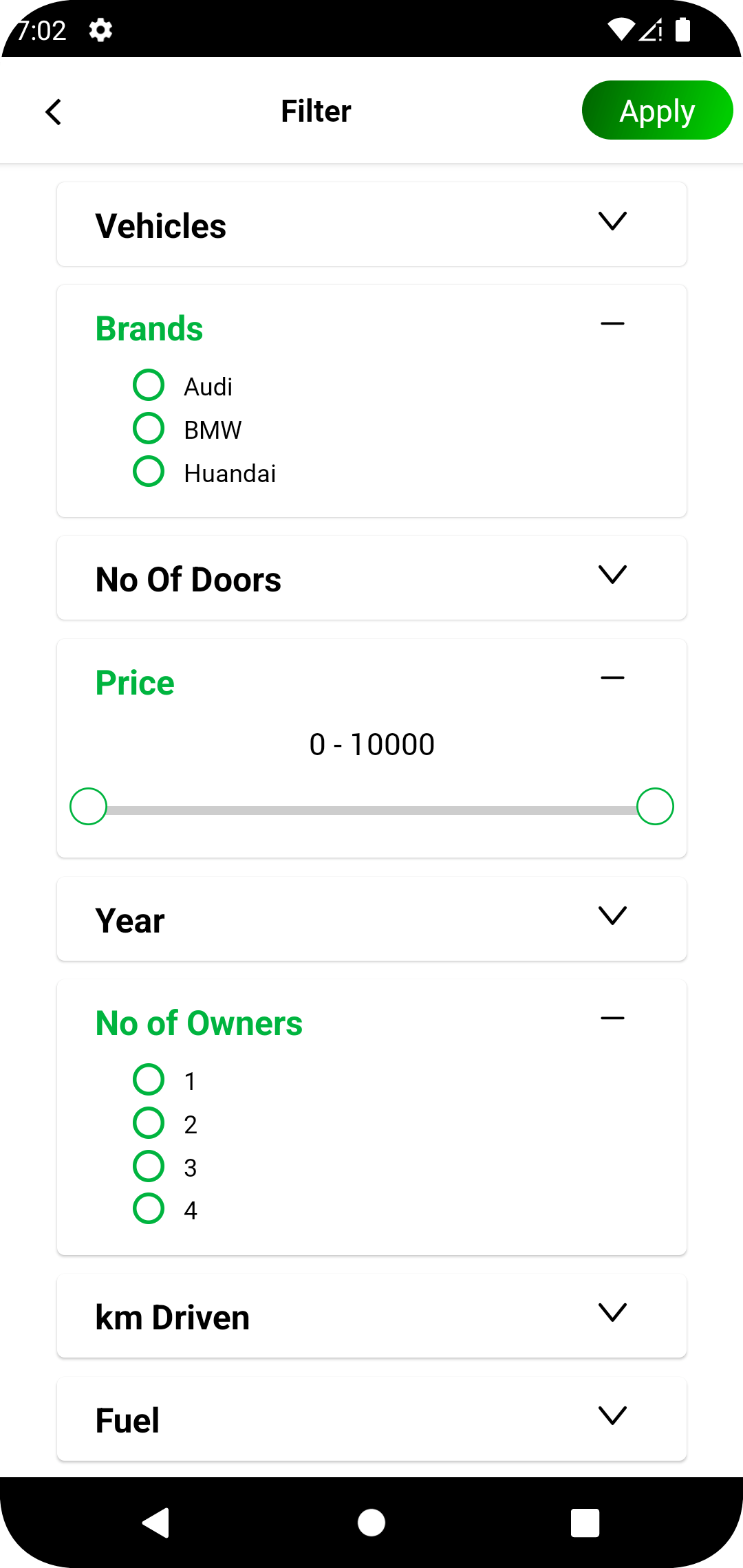743x1568 pixels.
Task: Pick 4 owners option
Action: (x=149, y=1209)
